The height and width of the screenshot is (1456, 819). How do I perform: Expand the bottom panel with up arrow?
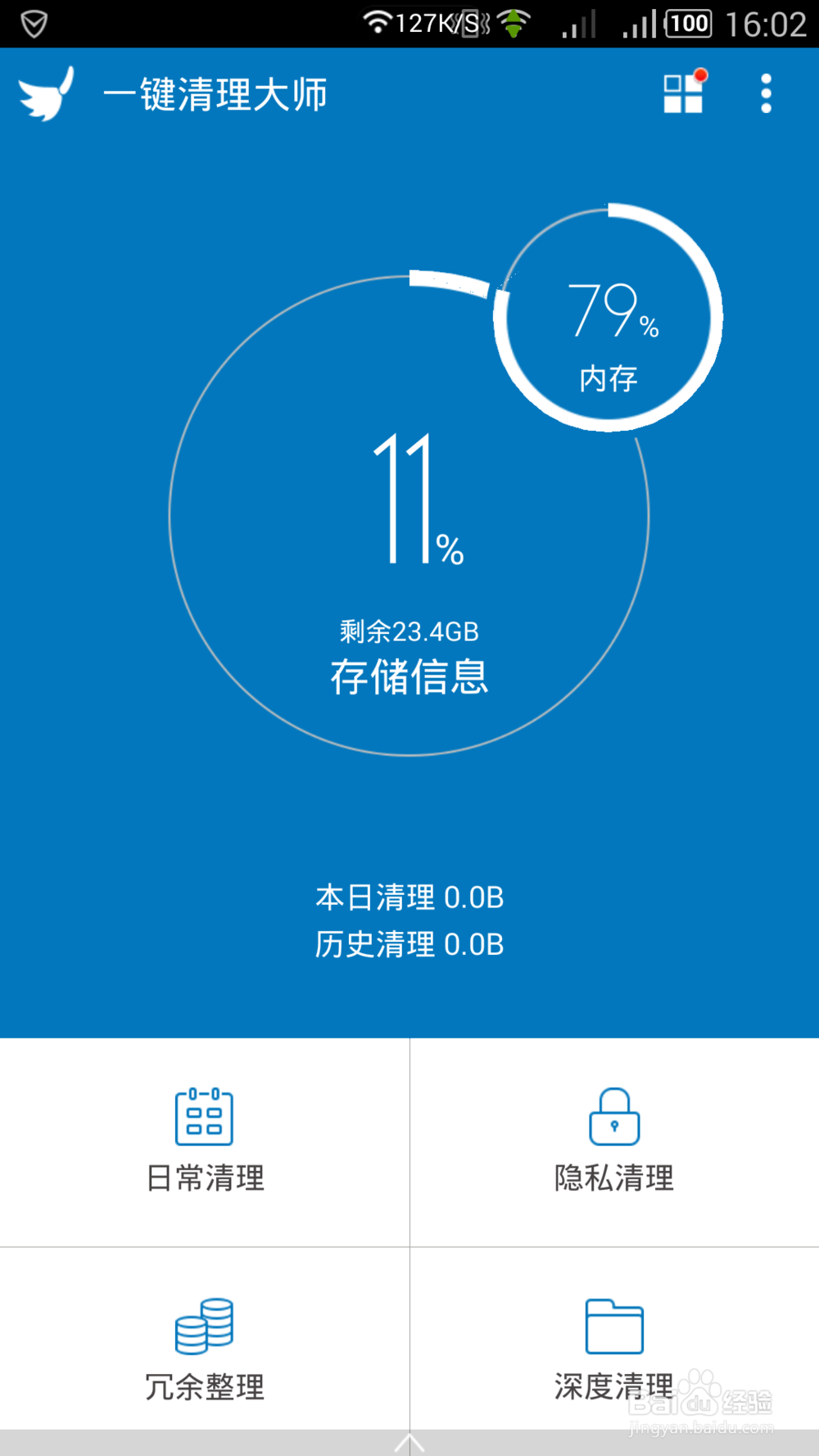tap(409, 1443)
